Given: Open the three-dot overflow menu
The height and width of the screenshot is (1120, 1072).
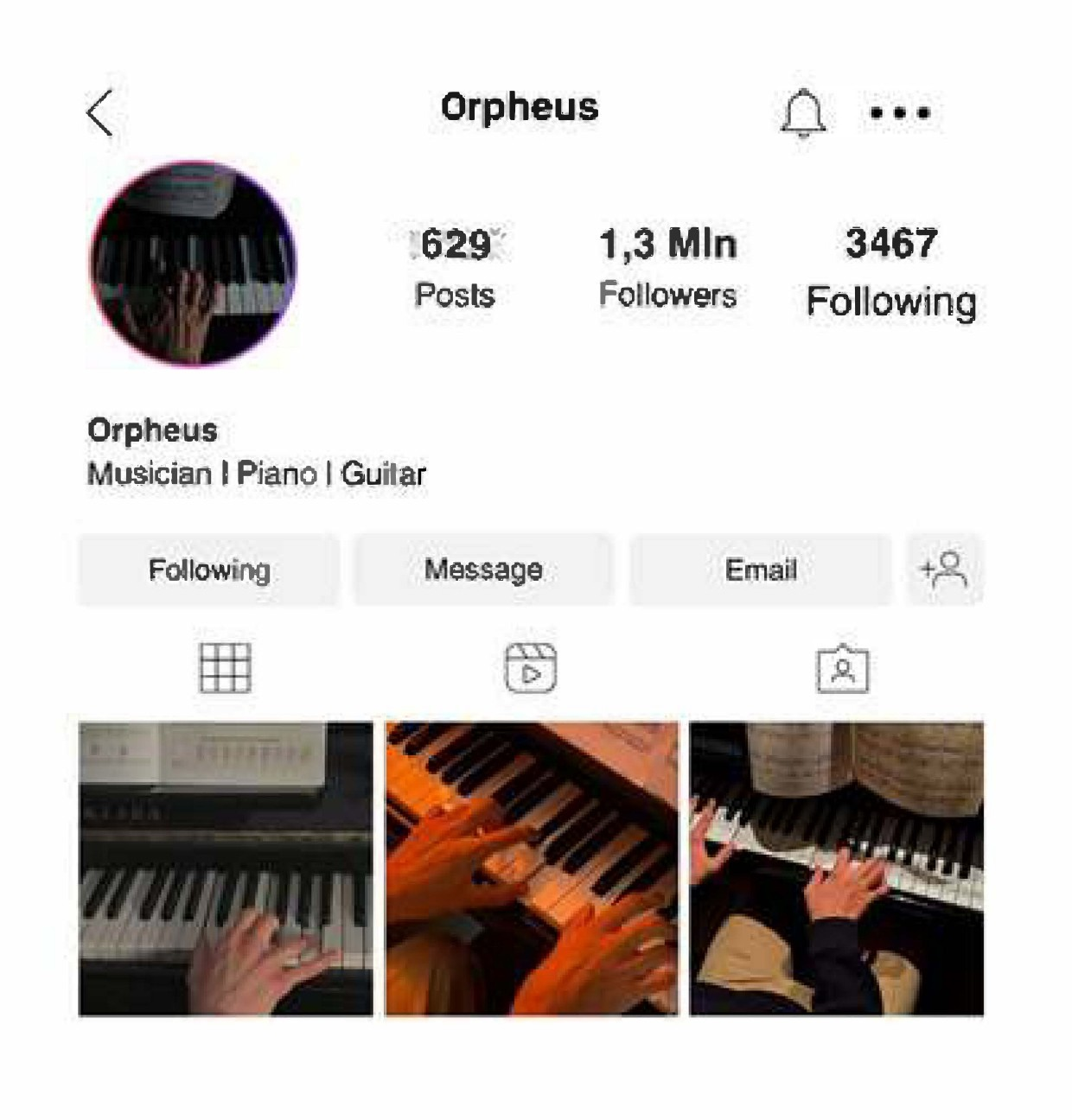Looking at the screenshot, I should coord(900,112).
